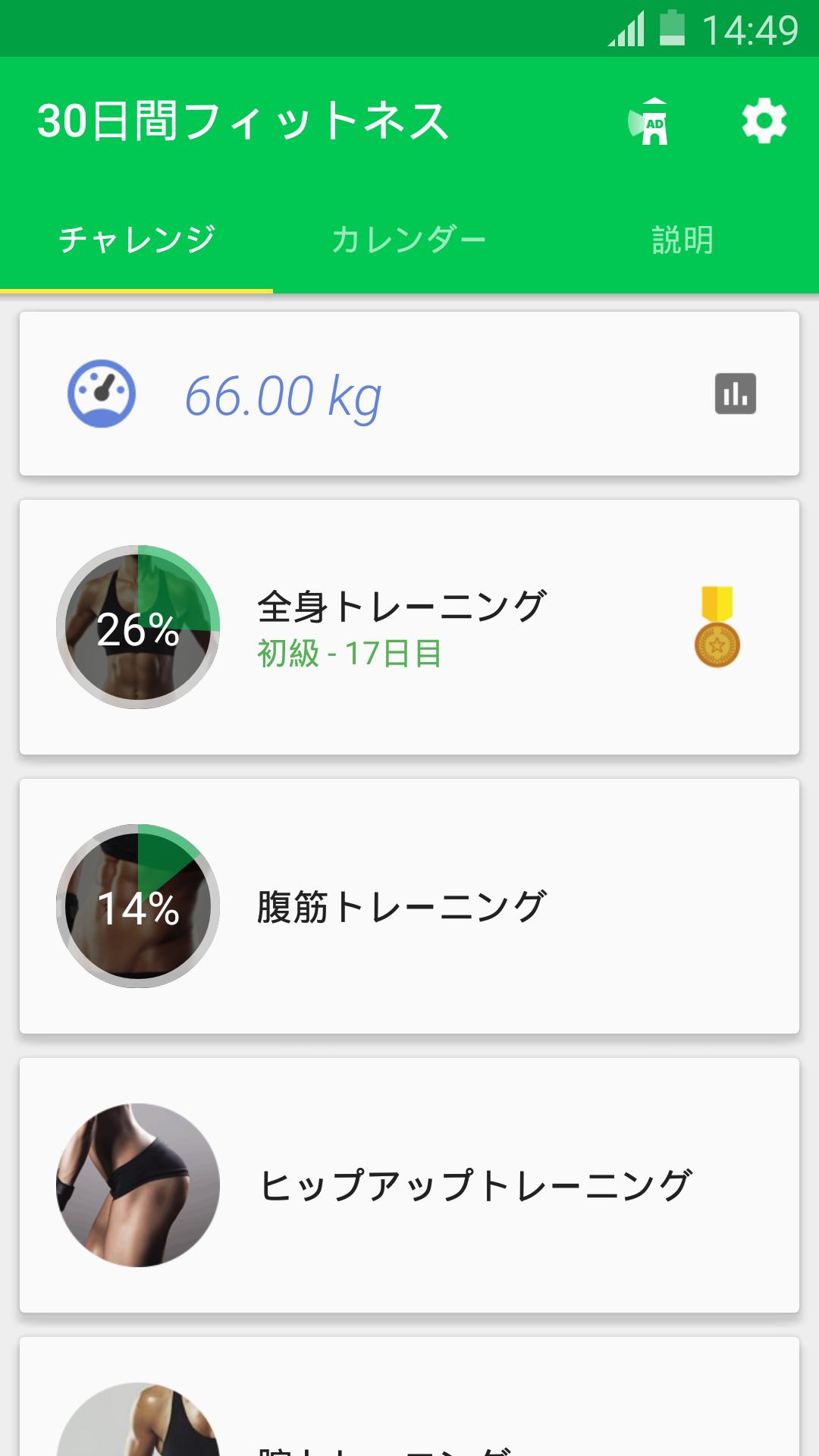This screenshot has width=819, height=1456.
Task: Tap the 66.00 kg weight card
Action: coord(409,394)
